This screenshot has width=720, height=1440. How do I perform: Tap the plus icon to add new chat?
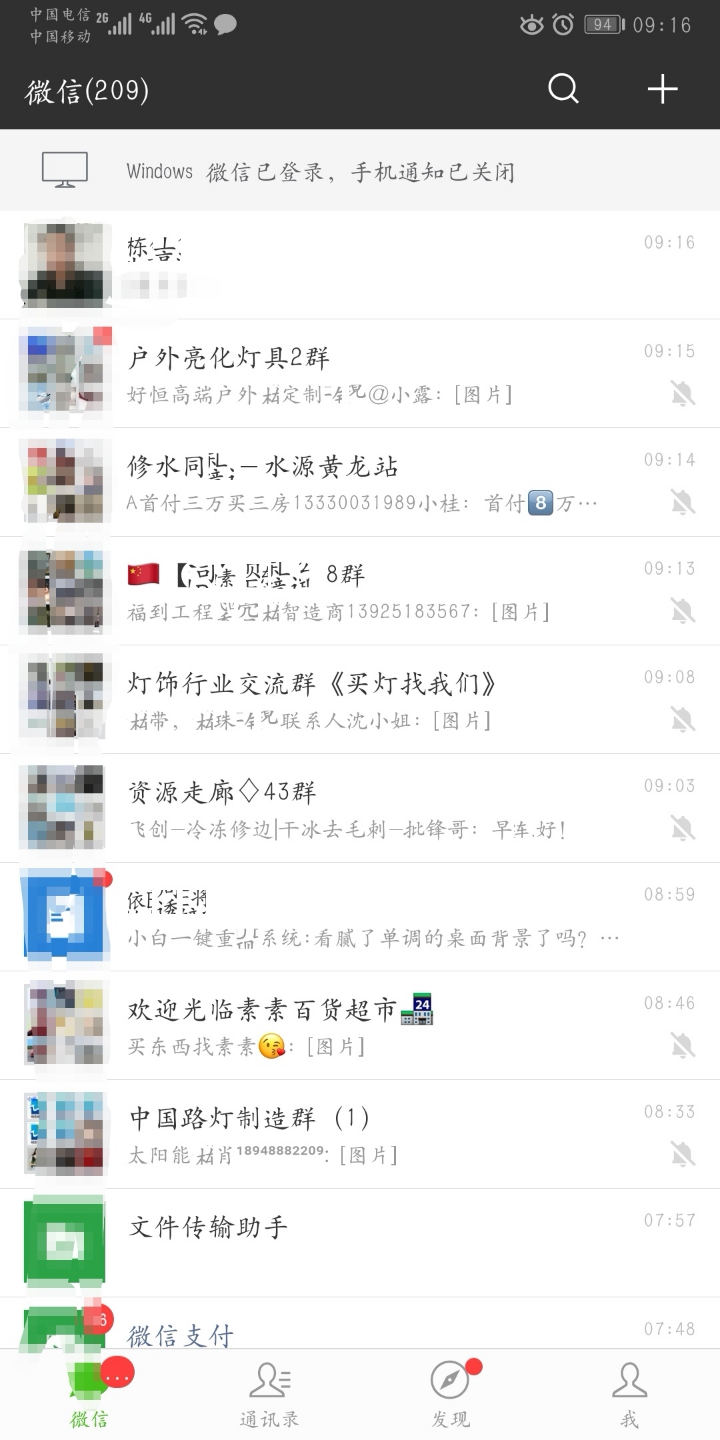tap(661, 89)
